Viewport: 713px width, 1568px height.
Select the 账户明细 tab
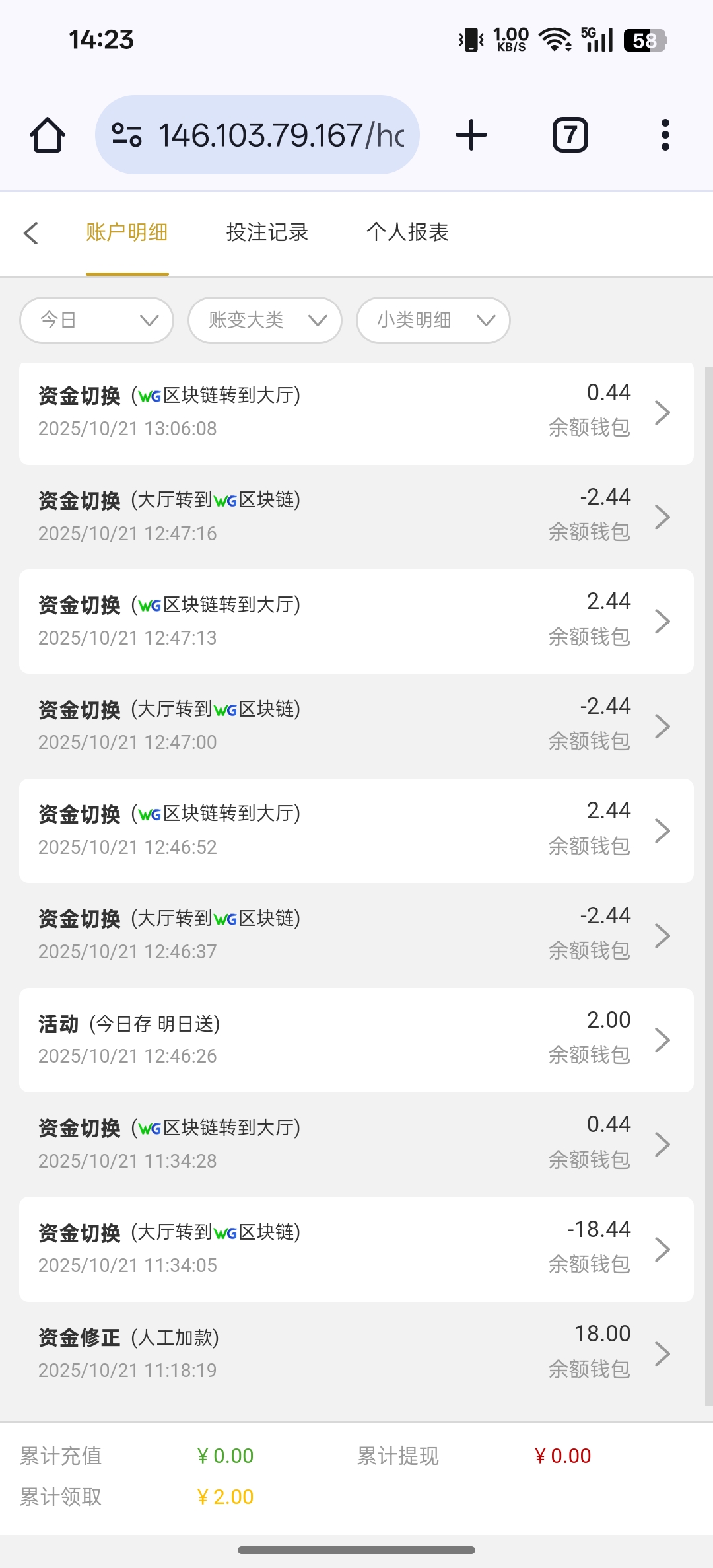point(127,232)
